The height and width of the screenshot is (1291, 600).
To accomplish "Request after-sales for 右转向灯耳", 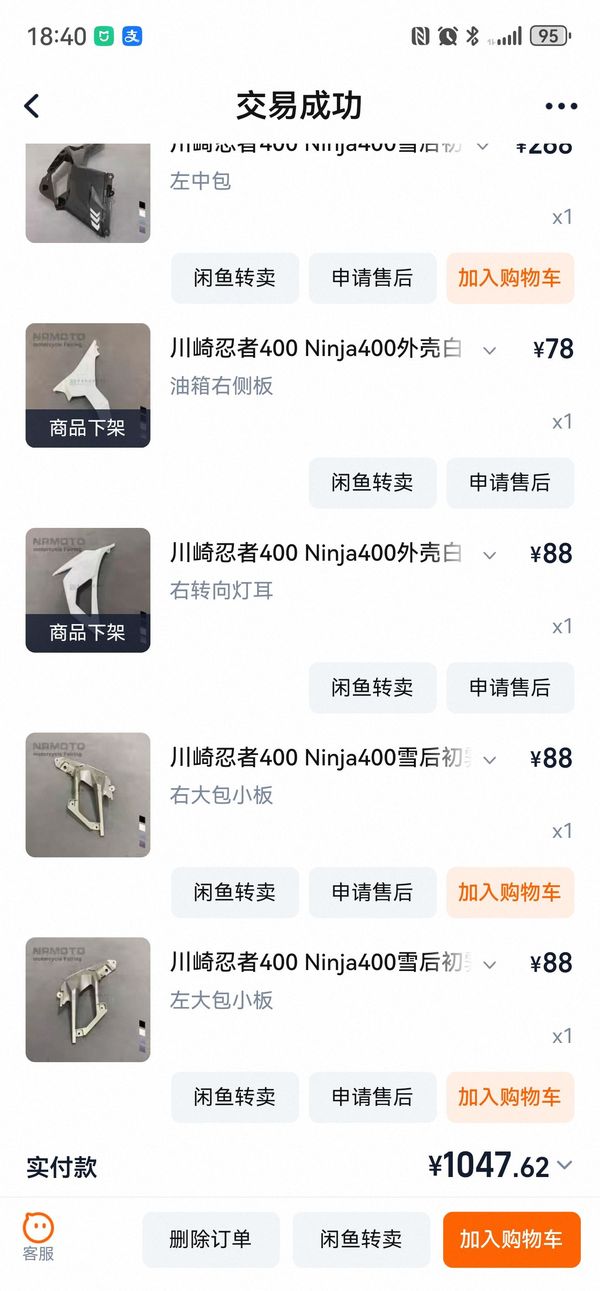I will tap(510, 688).
